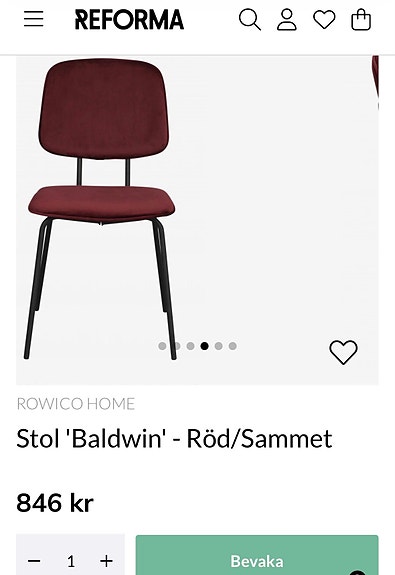Open the Rowico Home brand link
This screenshot has width=395, height=575.
[76, 404]
